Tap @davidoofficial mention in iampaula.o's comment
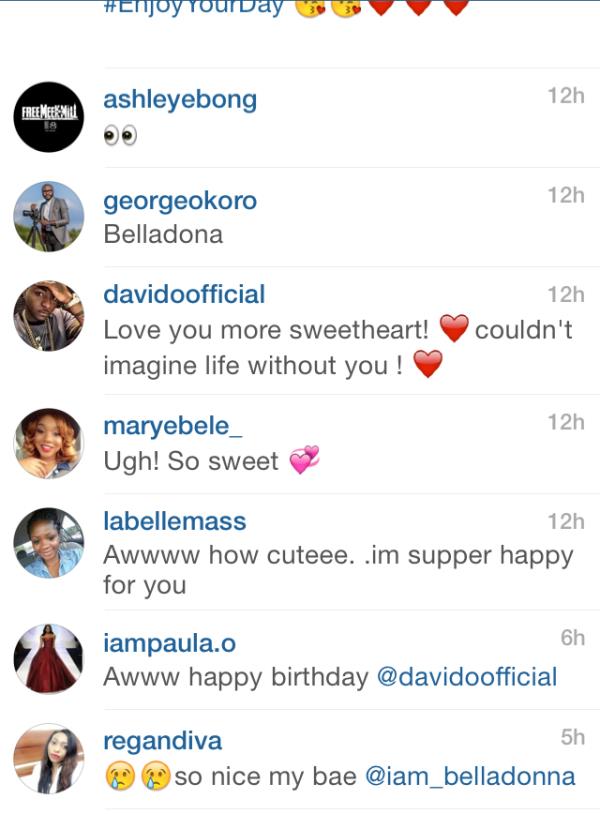The height and width of the screenshot is (814, 600). coord(466,677)
